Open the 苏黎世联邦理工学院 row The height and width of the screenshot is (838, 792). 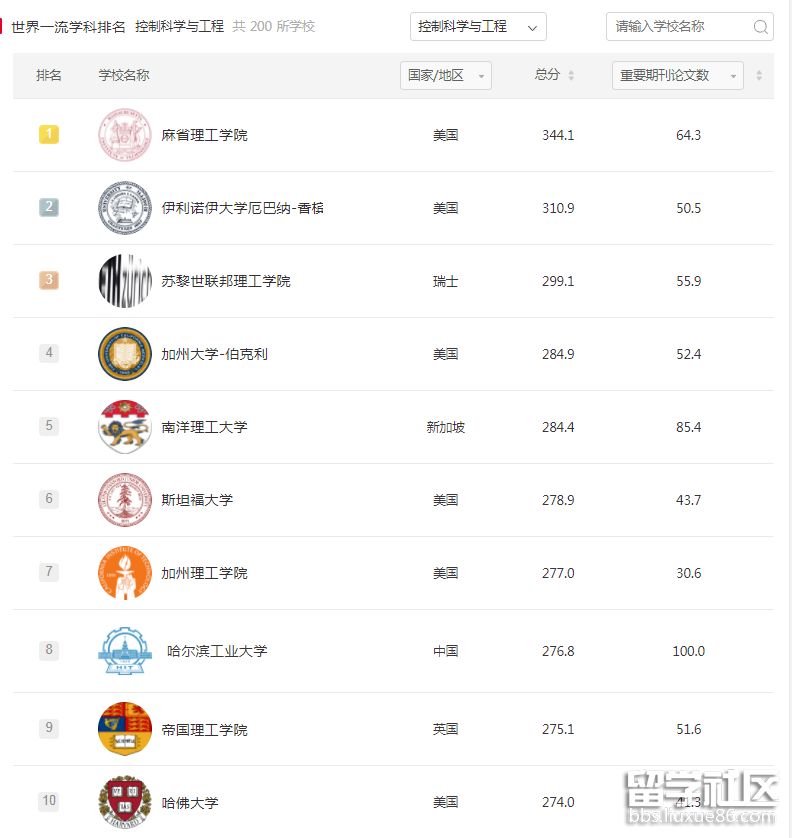(x=226, y=281)
